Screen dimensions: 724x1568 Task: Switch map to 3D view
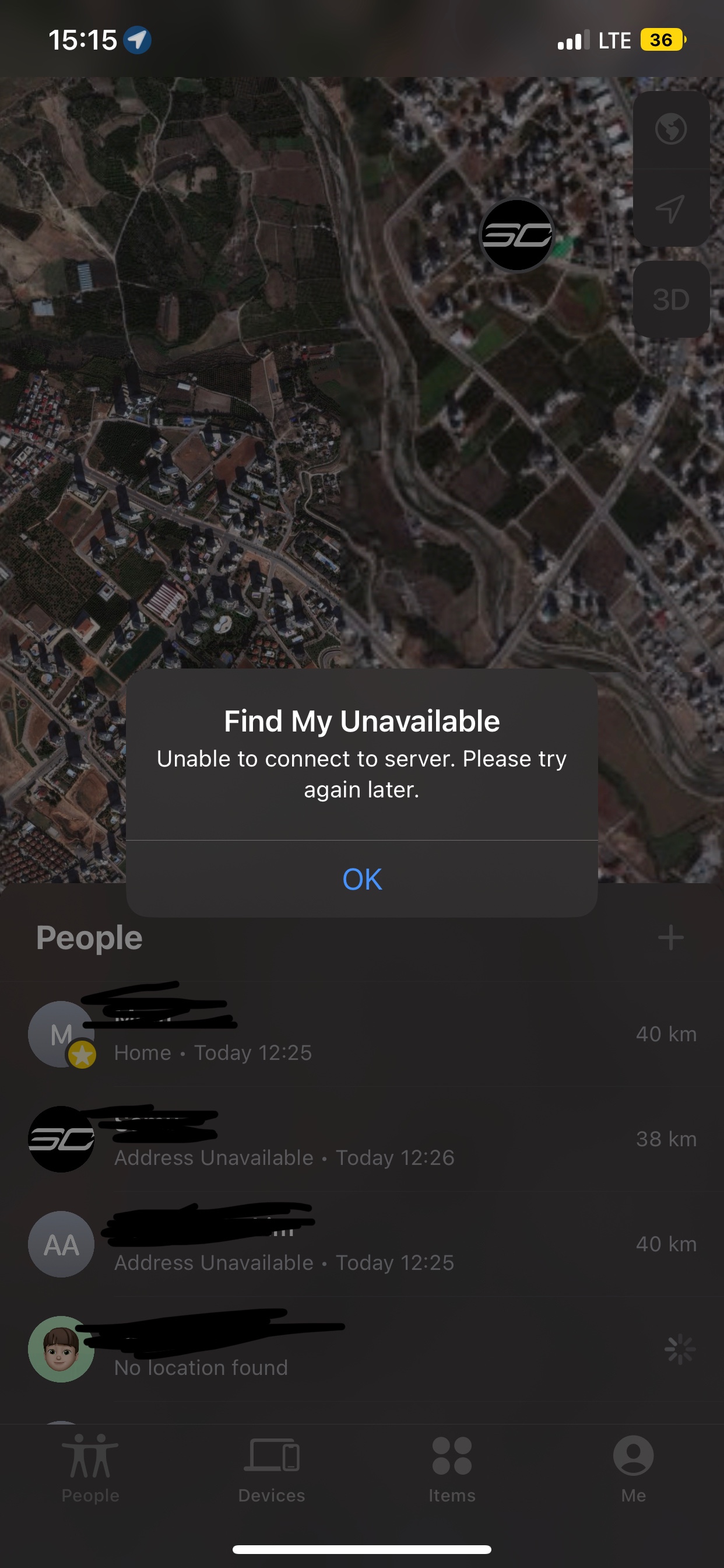[670, 299]
